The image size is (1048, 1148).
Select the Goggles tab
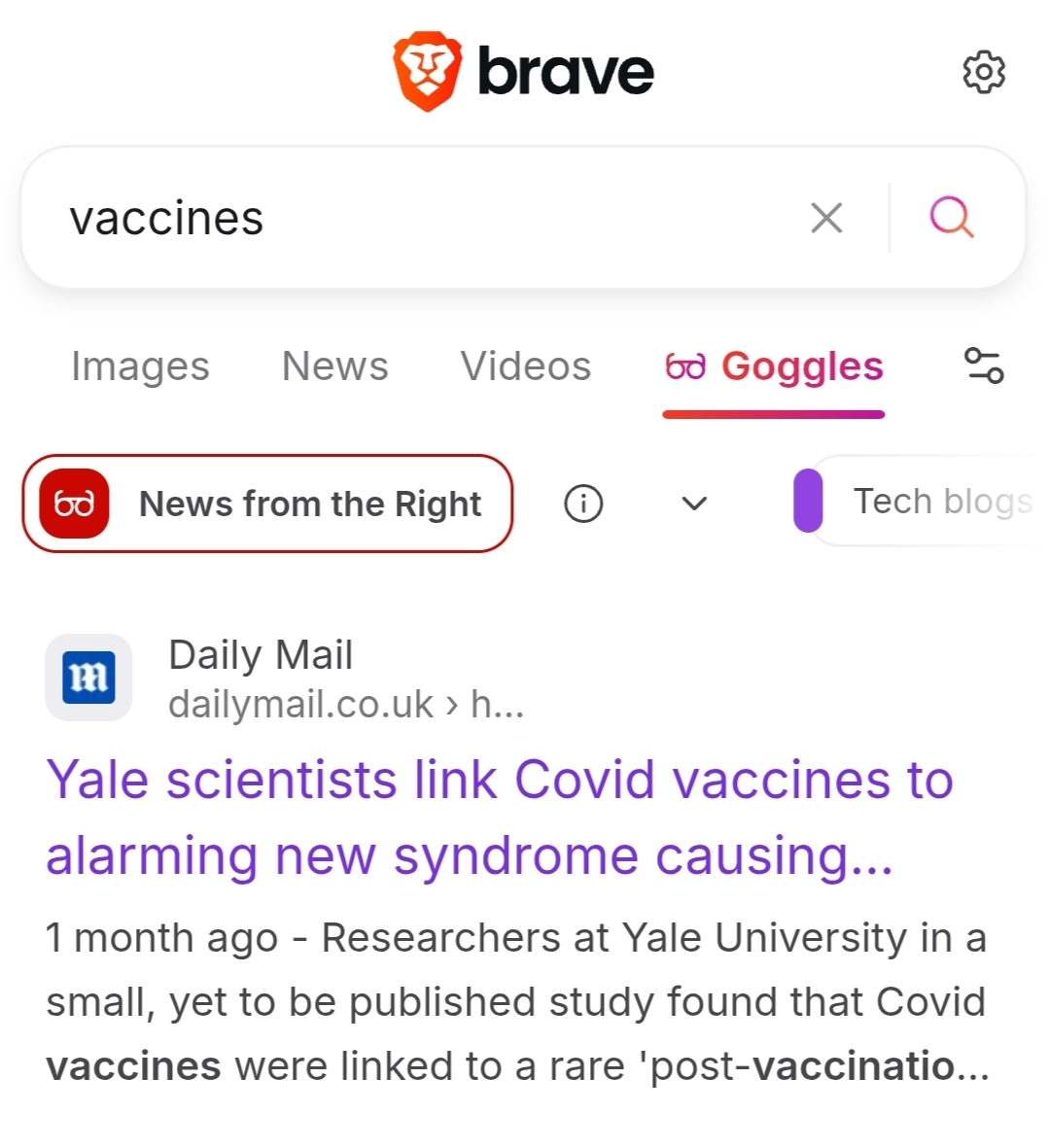(774, 367)
